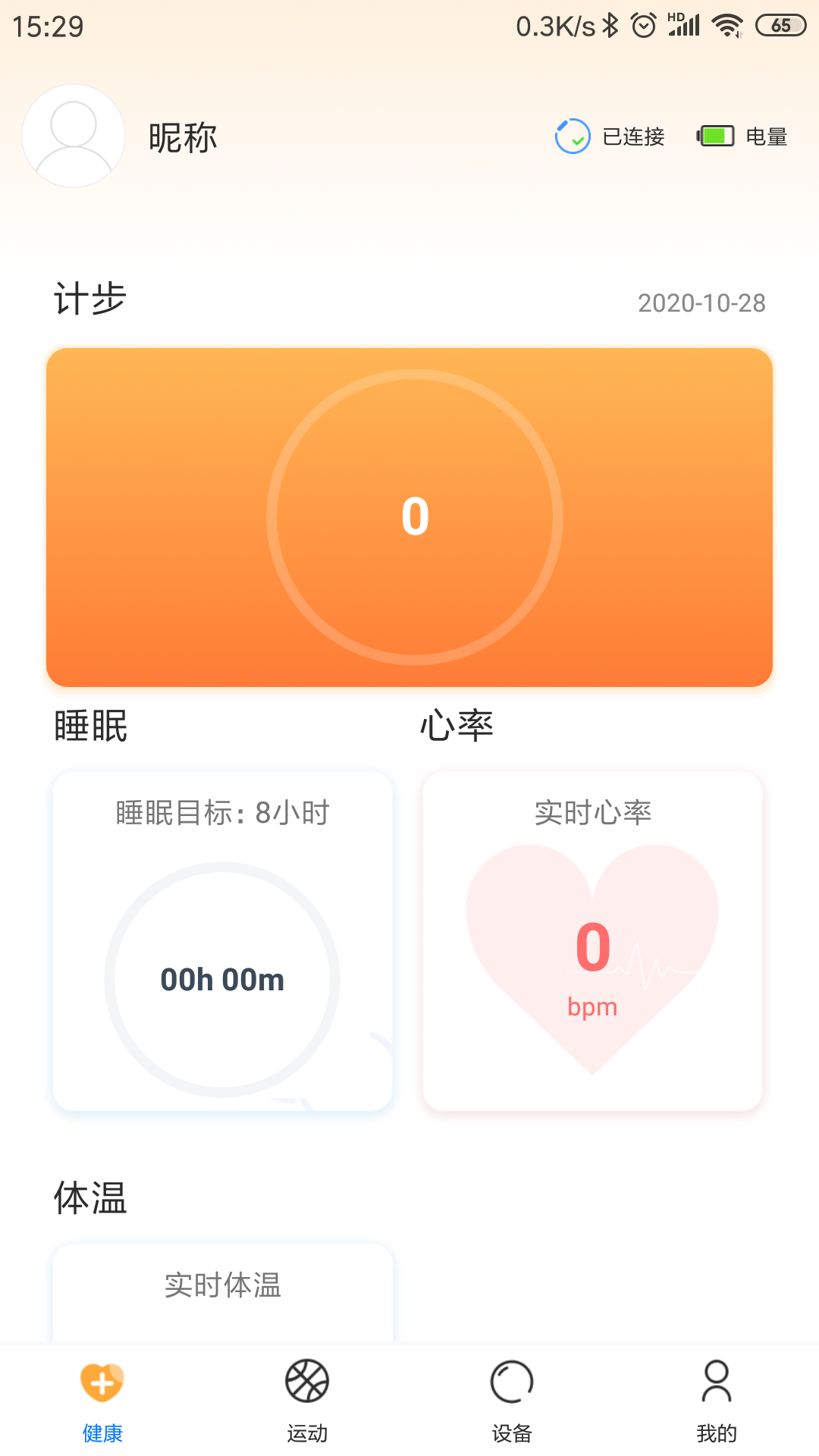Tap the alarm clock status icon
This screenshot has height=1456, width=819.
pyautogui.click(x=644, y=24)
